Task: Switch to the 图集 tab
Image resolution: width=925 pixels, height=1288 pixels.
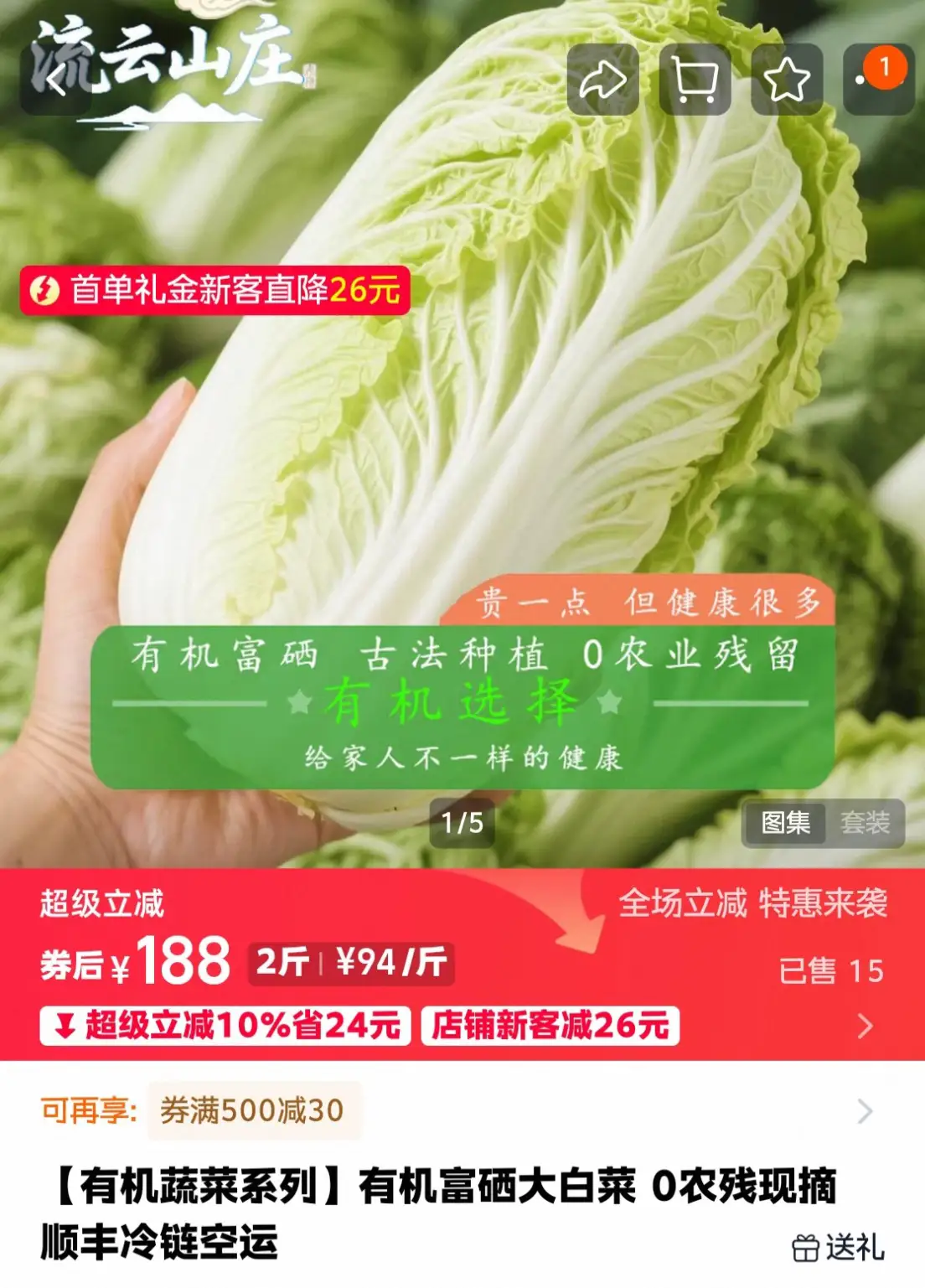Action: click(786, 823)
